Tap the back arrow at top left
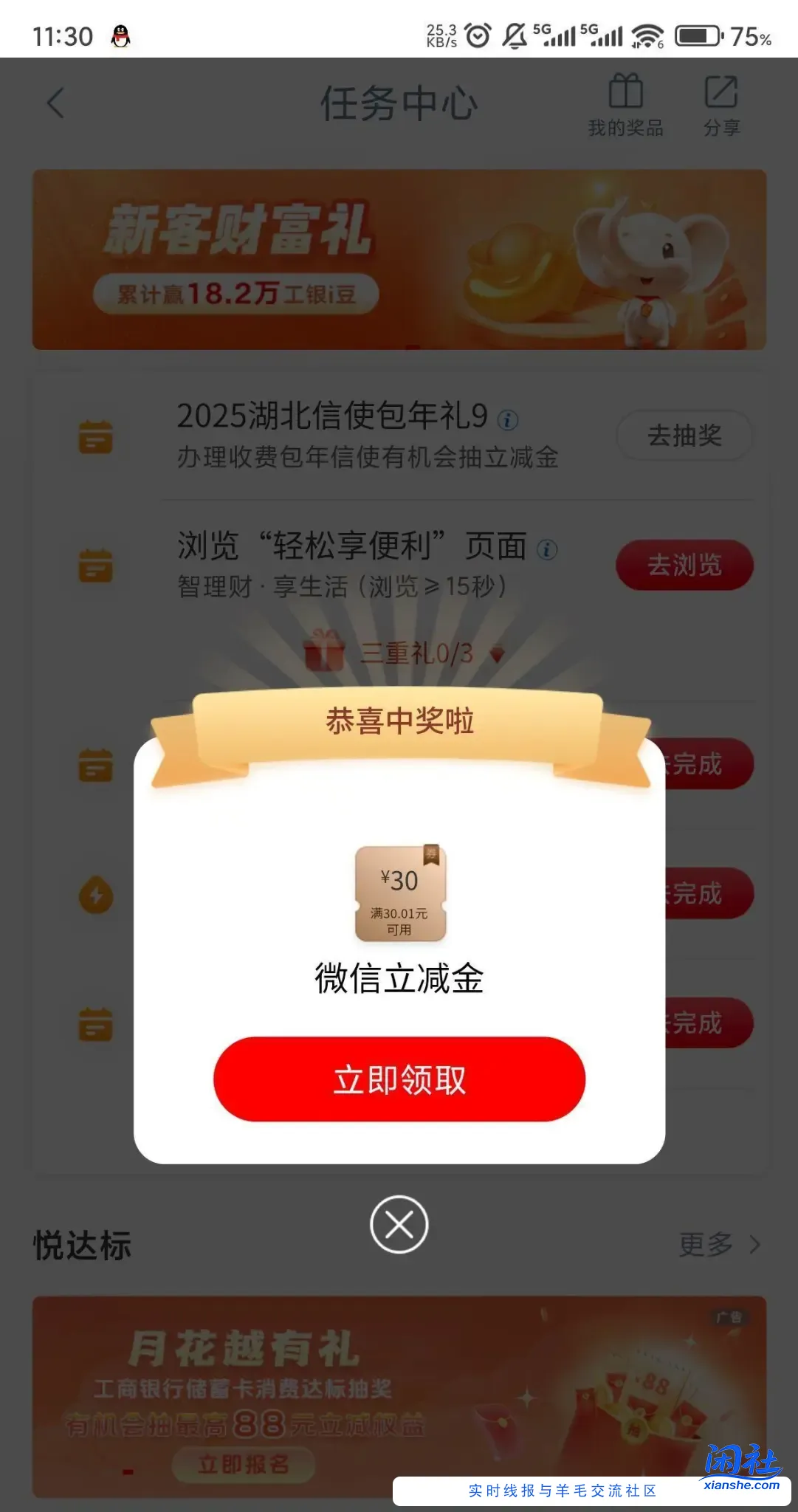 pyautogui.click(x=55, y=103)
